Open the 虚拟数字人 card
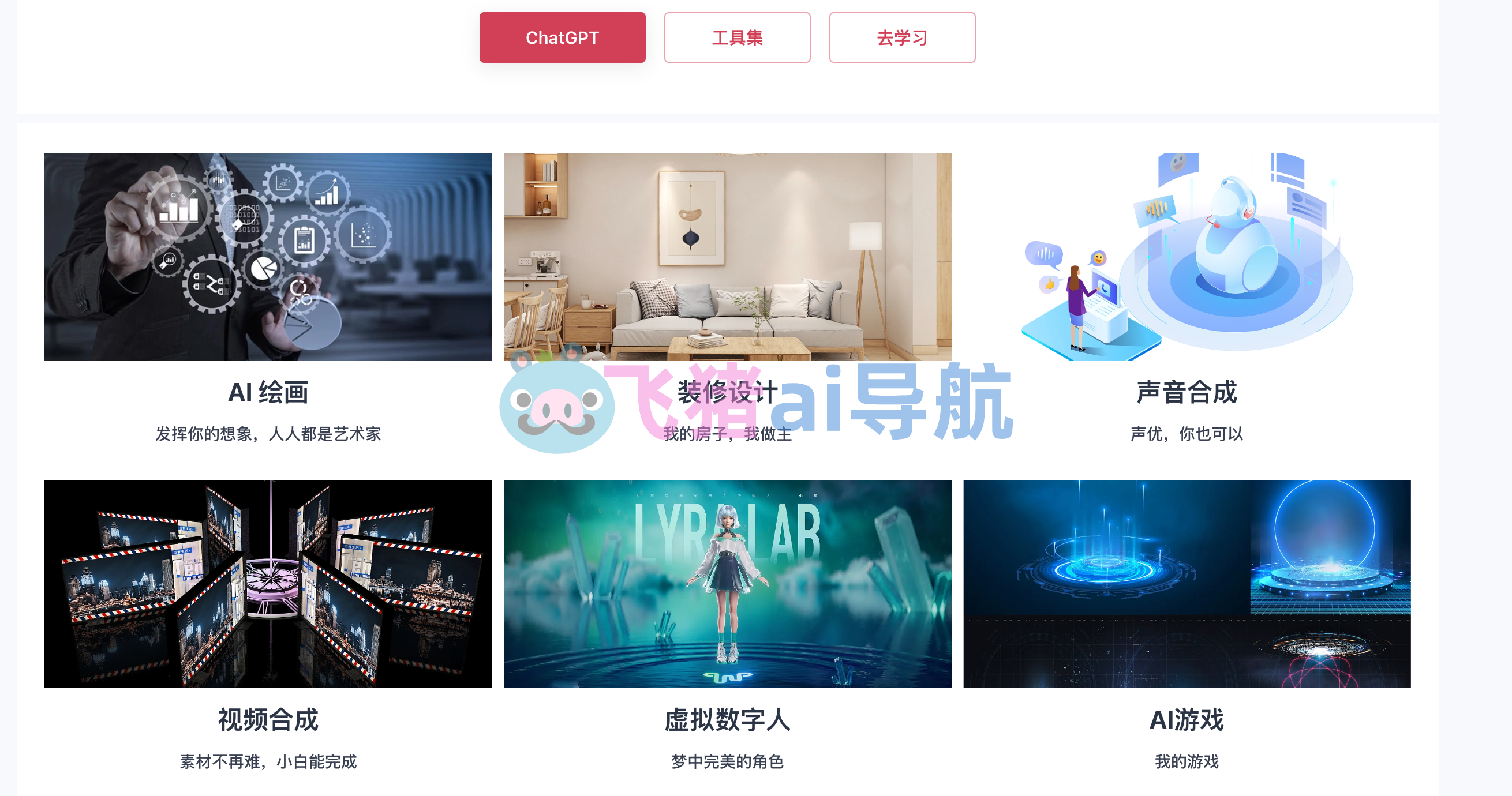The height and width of the screenshot is (796, 1512). [727, 584]
